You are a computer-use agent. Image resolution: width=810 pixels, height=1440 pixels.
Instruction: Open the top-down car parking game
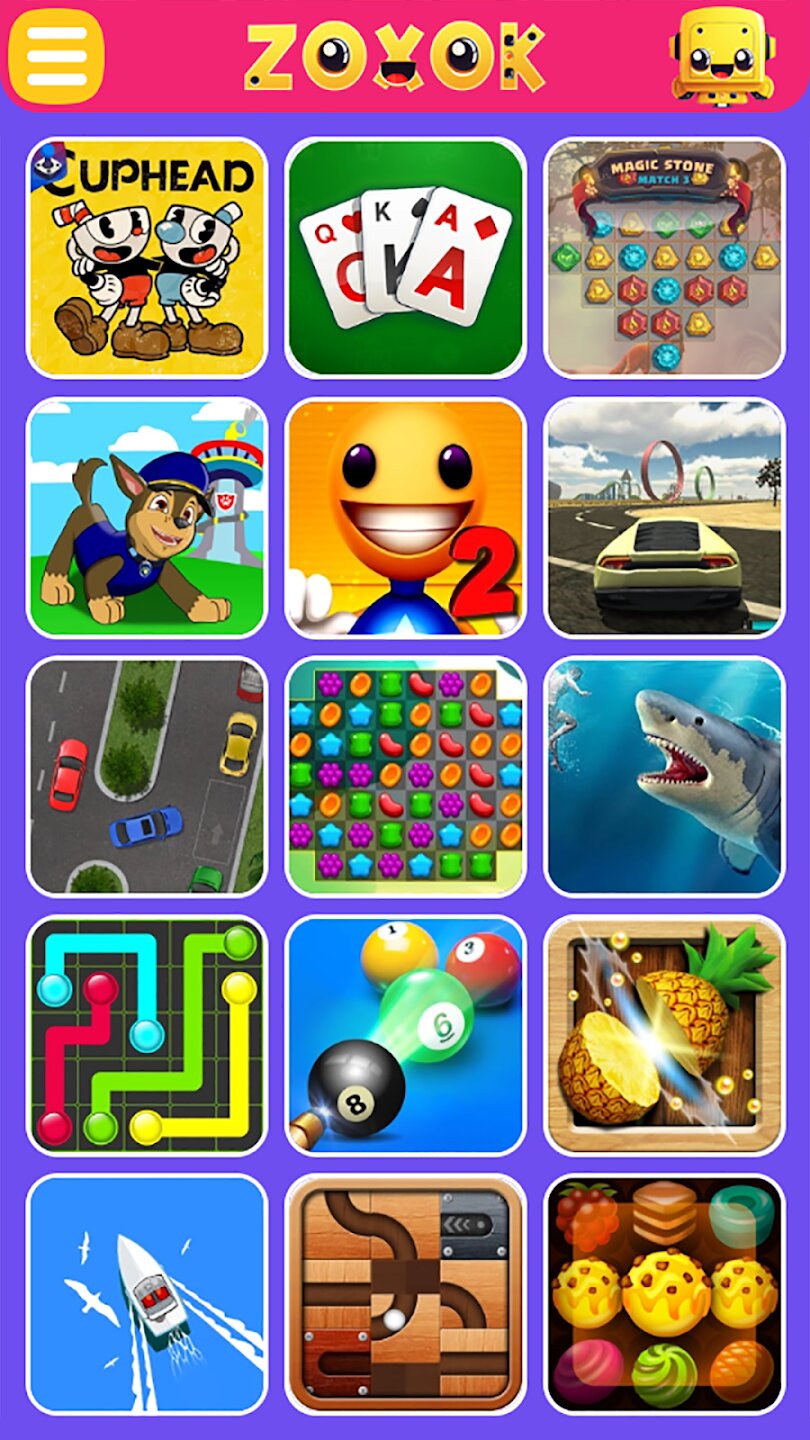(147, 776)
